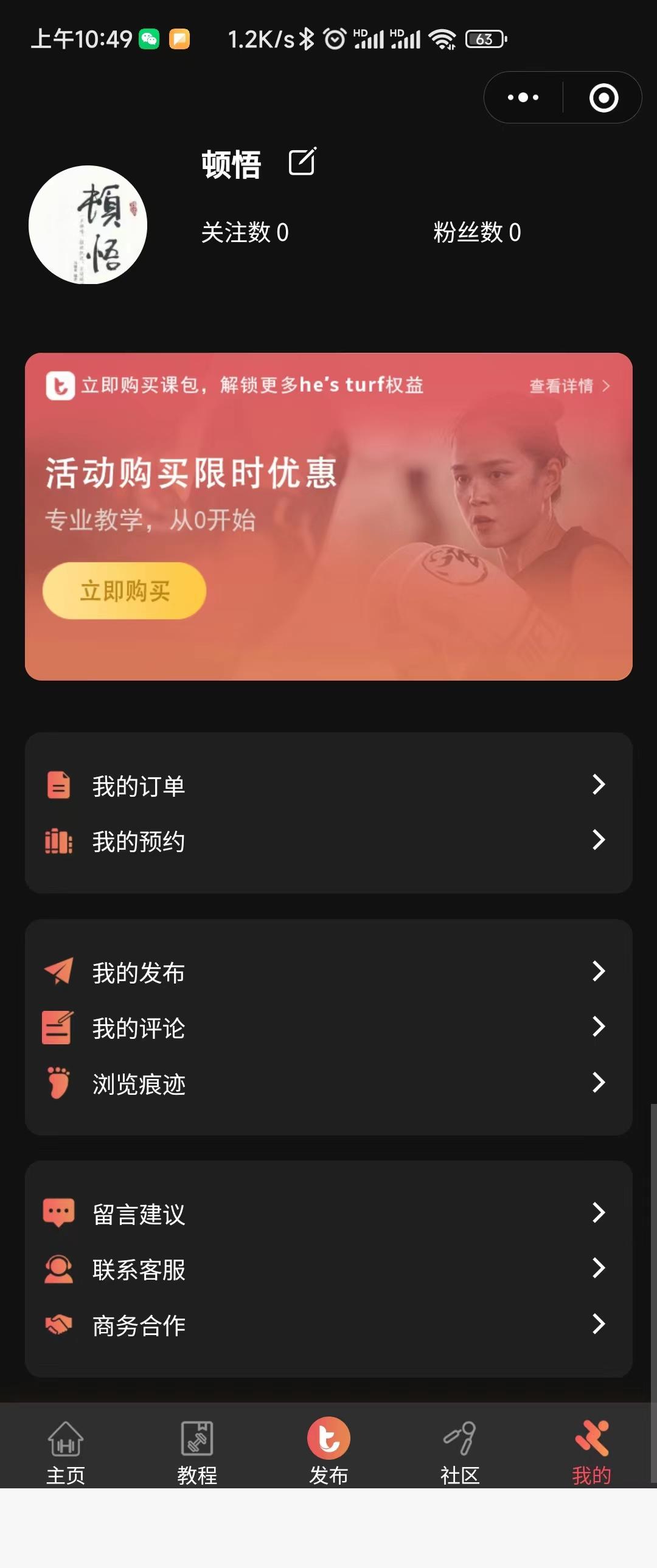Tap the 顿悟 profile avatar
657x1568 pixels.
coord(88,224)
